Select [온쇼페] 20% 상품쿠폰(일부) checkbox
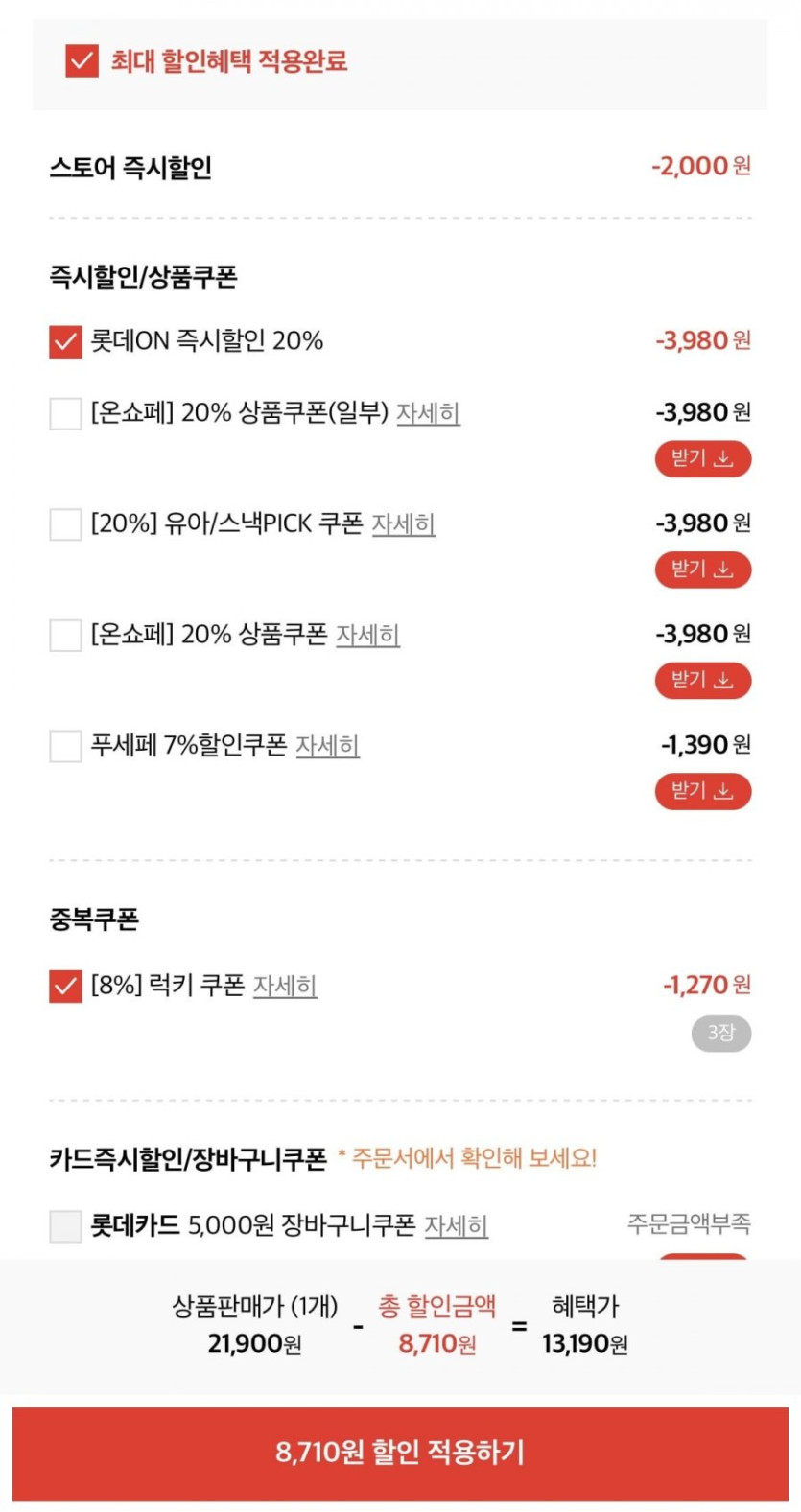The image size is (801, 1512). point(65,413)
